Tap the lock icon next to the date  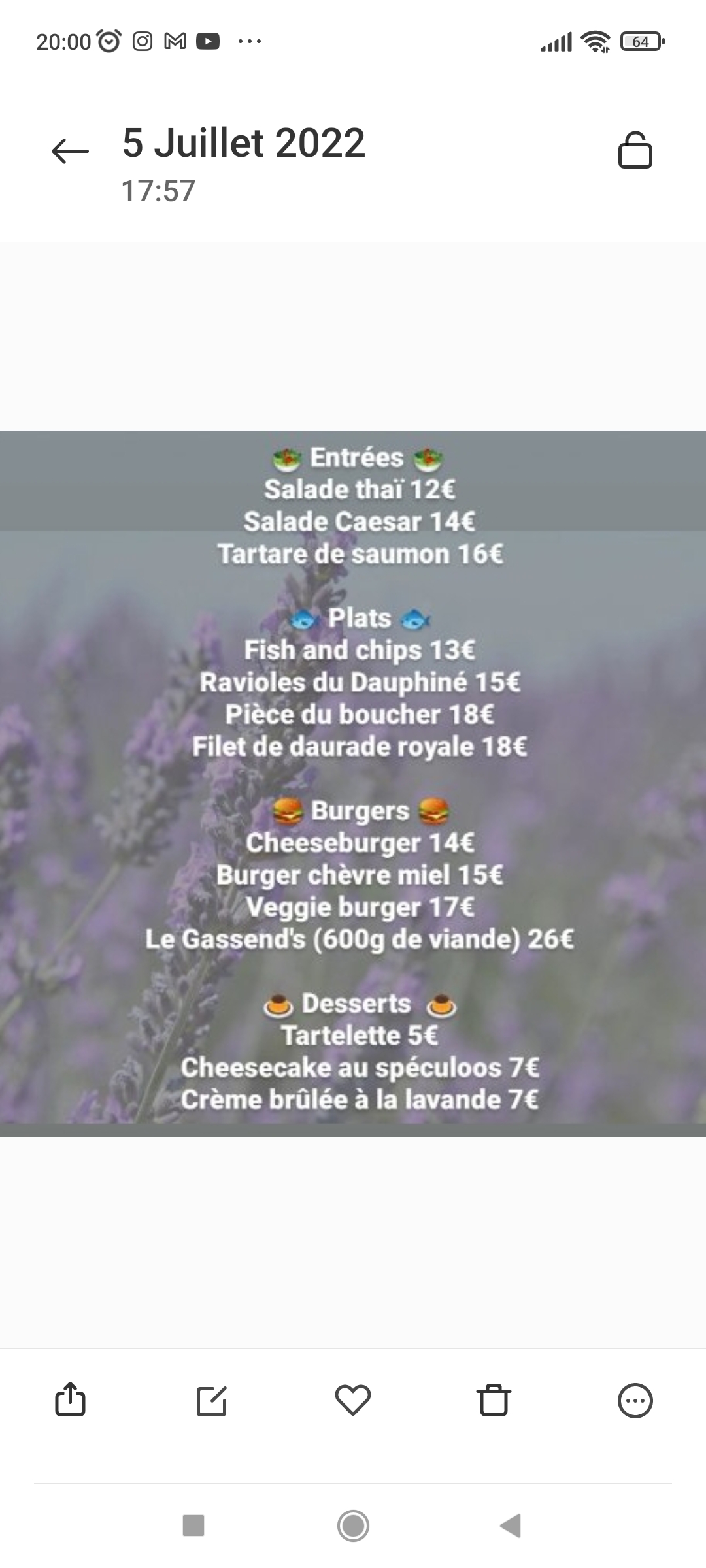[x=635, y=151]
